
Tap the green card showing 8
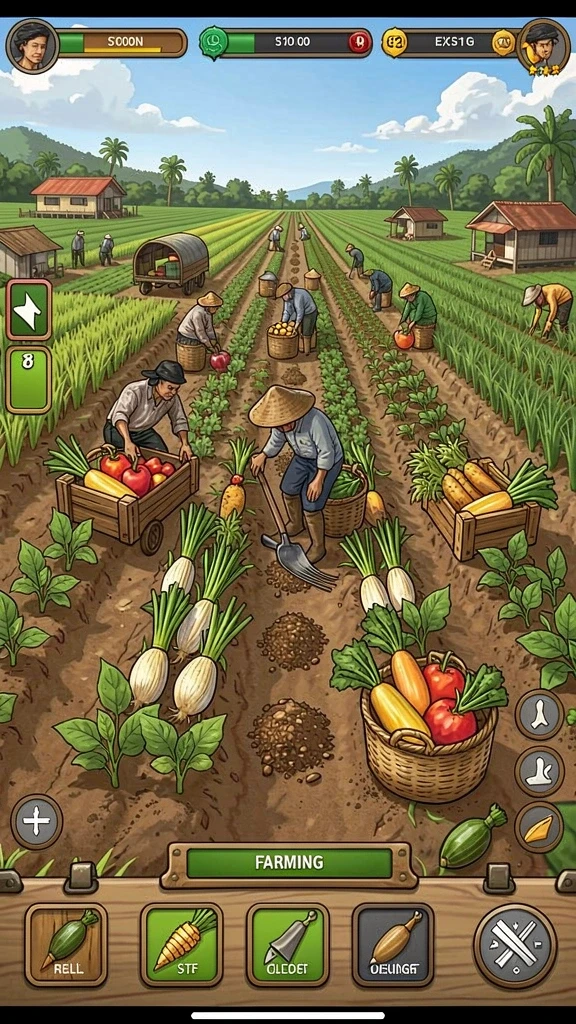click(x=29, y=380)
